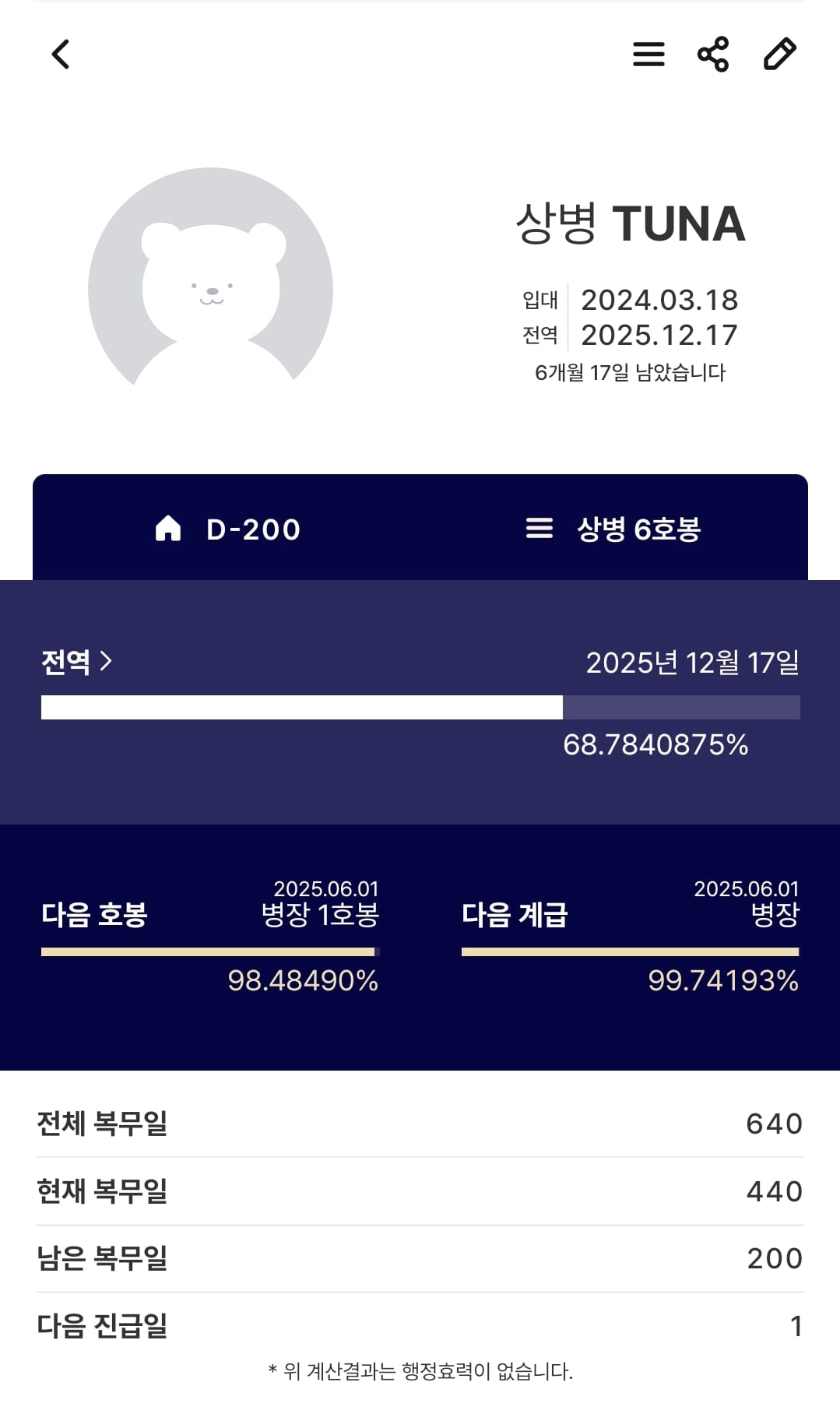The height and width of the screenshot is (1428, 840).
Task: Open the hamburger menu in the top bar
Action: (x=648, y=55)
